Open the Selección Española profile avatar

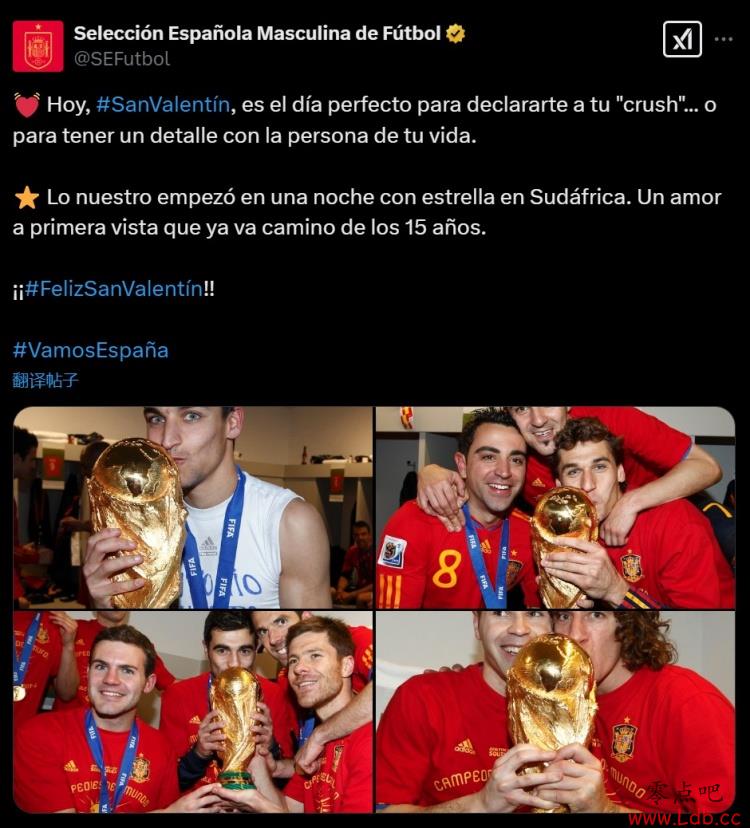[x=38, y=46]
